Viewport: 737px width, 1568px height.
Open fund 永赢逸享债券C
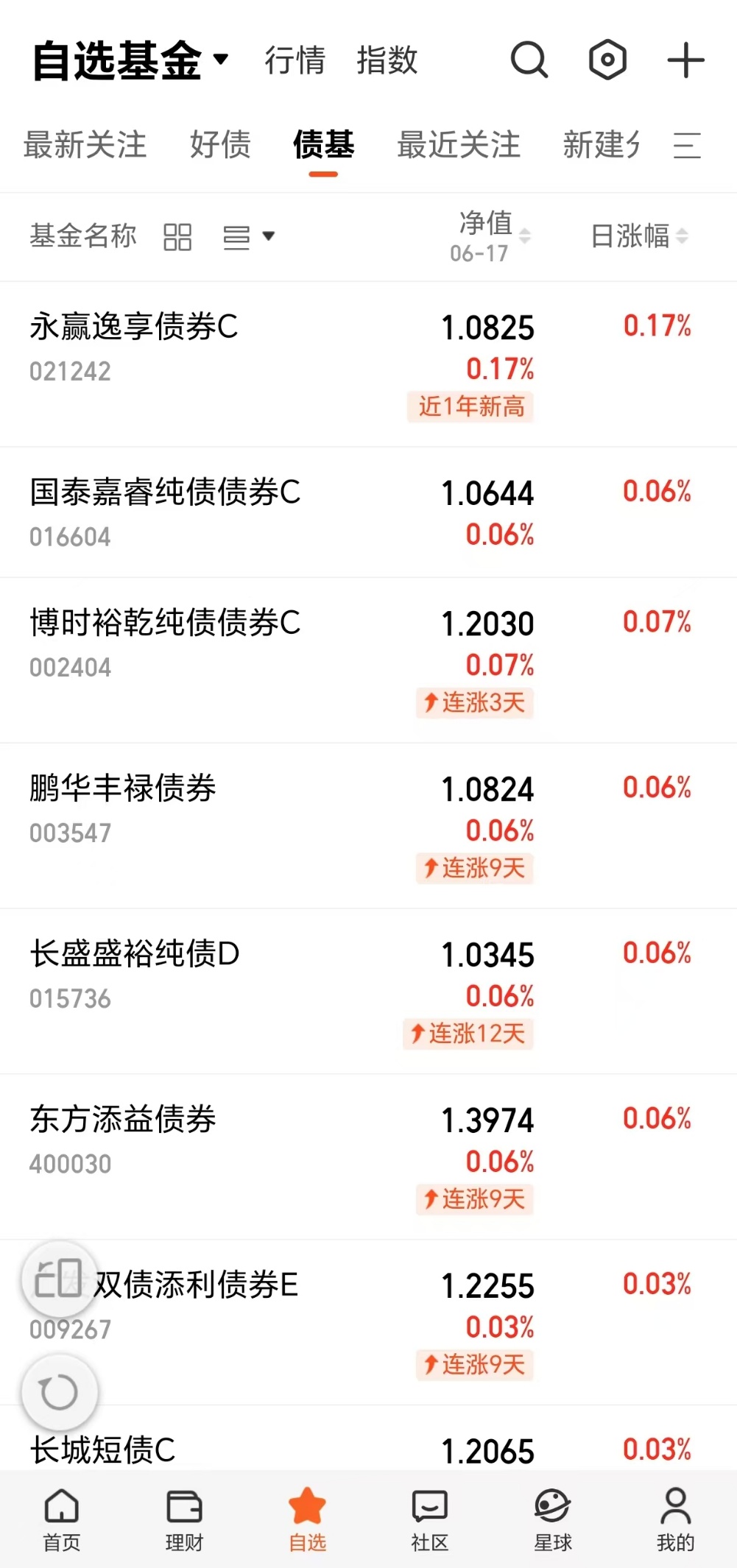pyautogui.click(x=368, y=364)
